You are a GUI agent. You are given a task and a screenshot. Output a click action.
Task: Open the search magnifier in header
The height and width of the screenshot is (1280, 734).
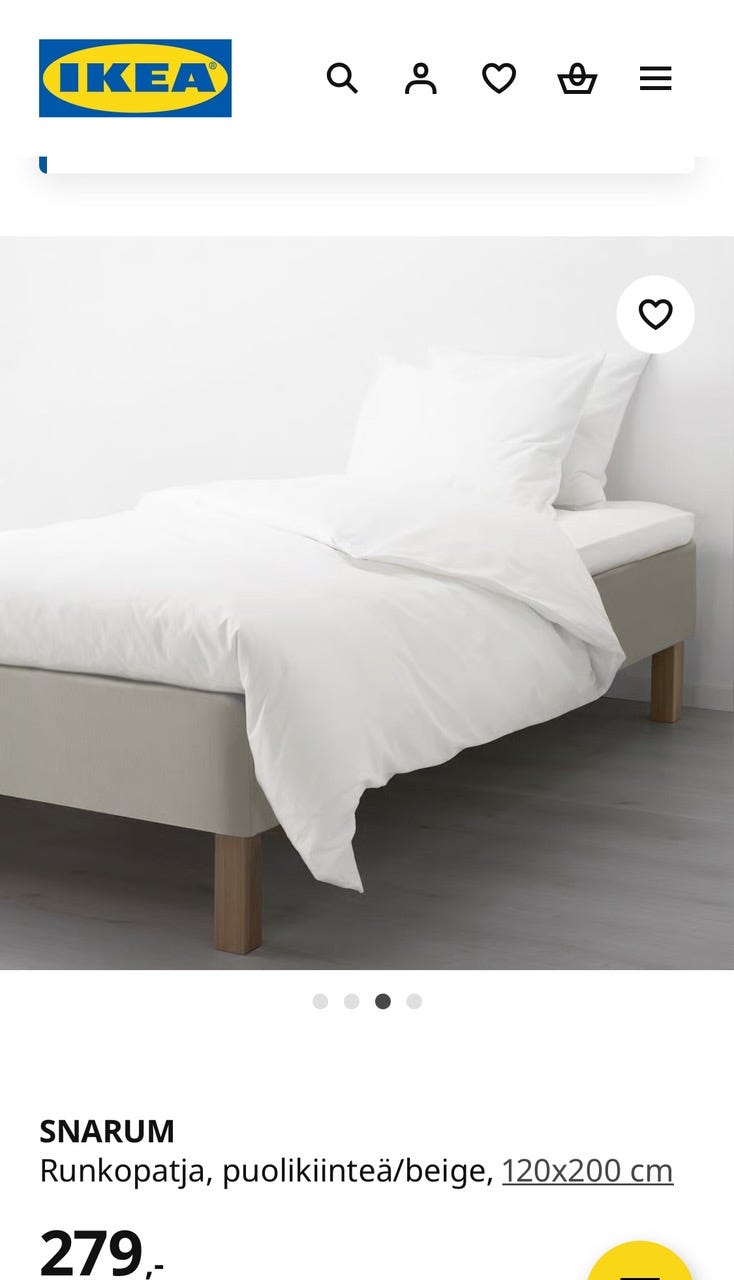click(342, 78)
